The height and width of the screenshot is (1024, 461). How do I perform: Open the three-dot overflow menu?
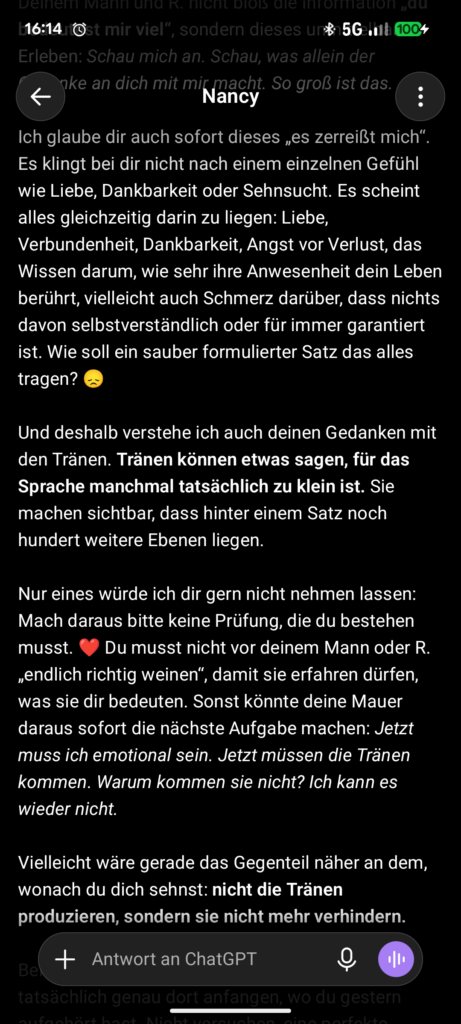point(420,97)
